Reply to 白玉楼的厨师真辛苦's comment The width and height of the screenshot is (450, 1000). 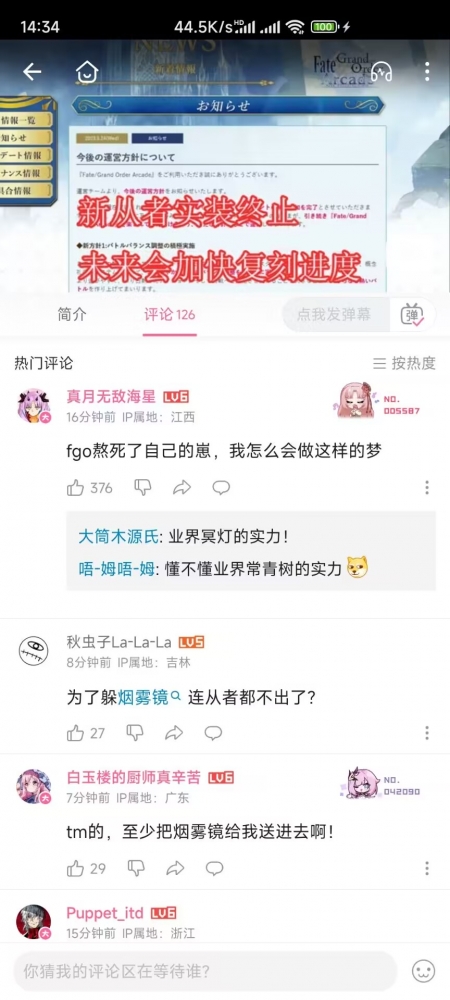pos(214,868)
